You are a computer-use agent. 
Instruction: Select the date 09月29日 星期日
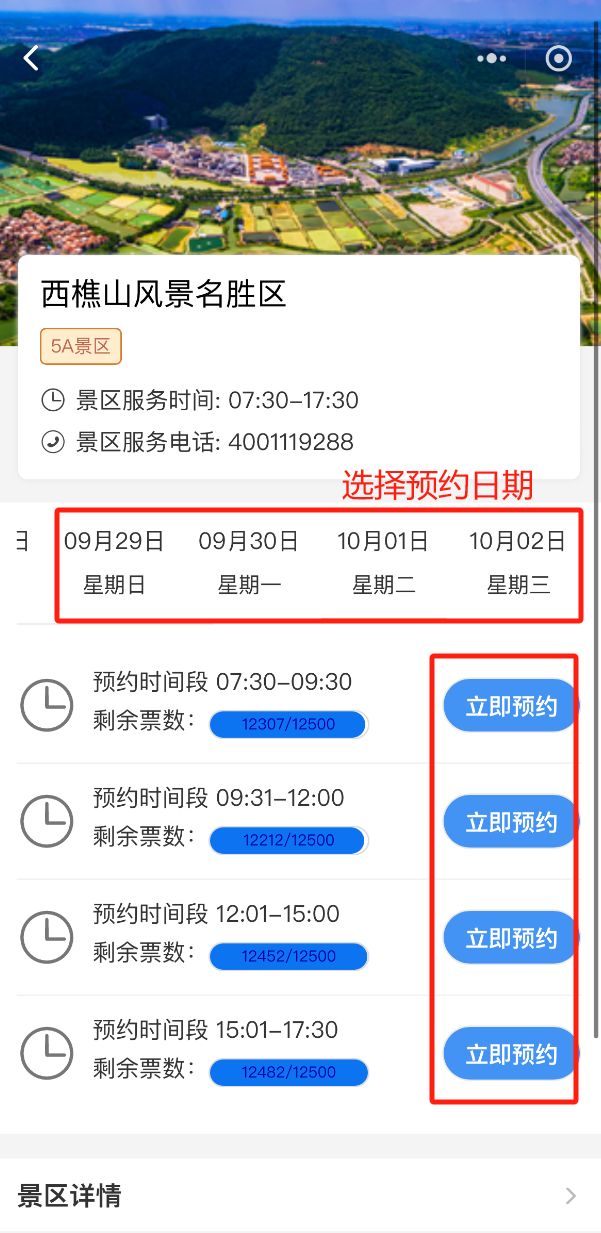[x=114, y=563]
